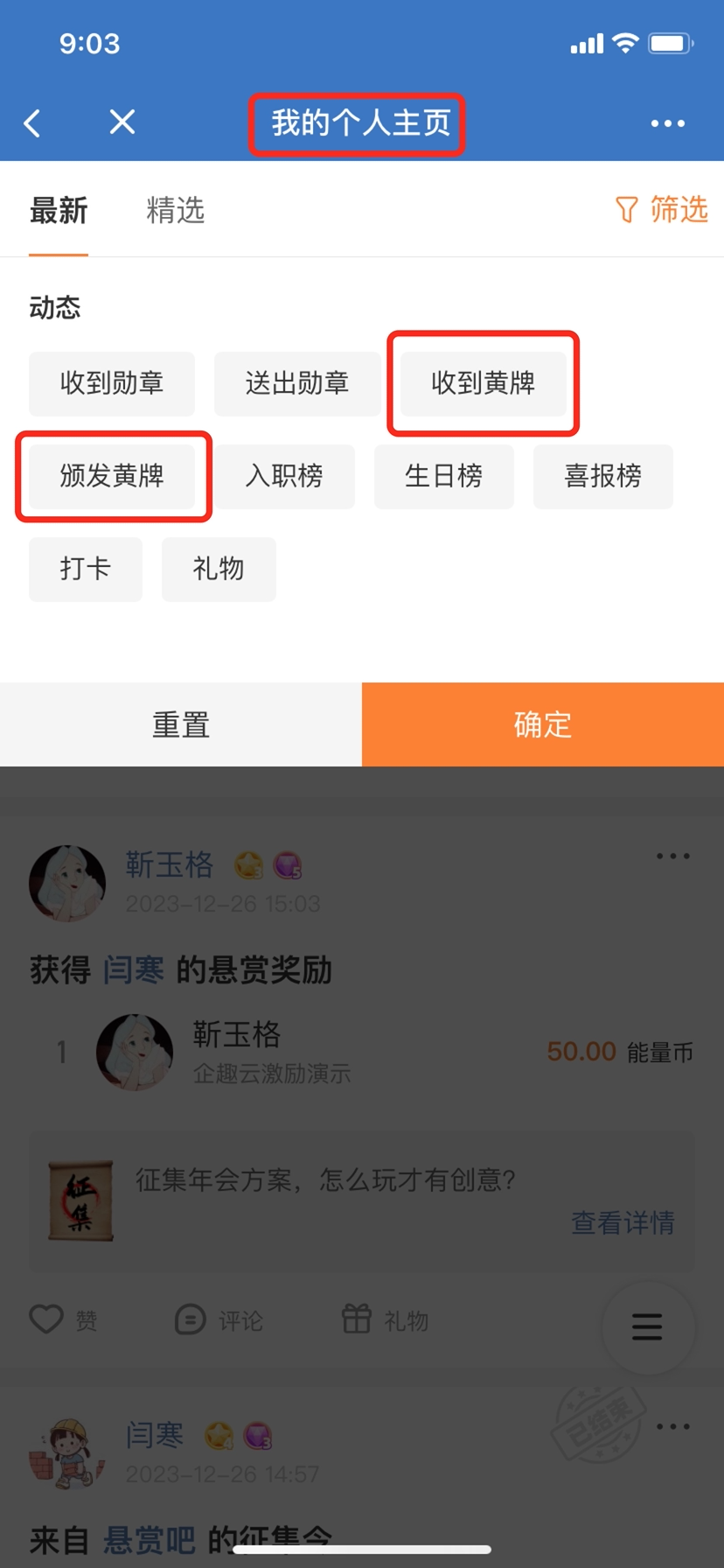Viewport: 724px width, 1568px height.
Task: Select the 打卡 chip
Action: point(86,569)
